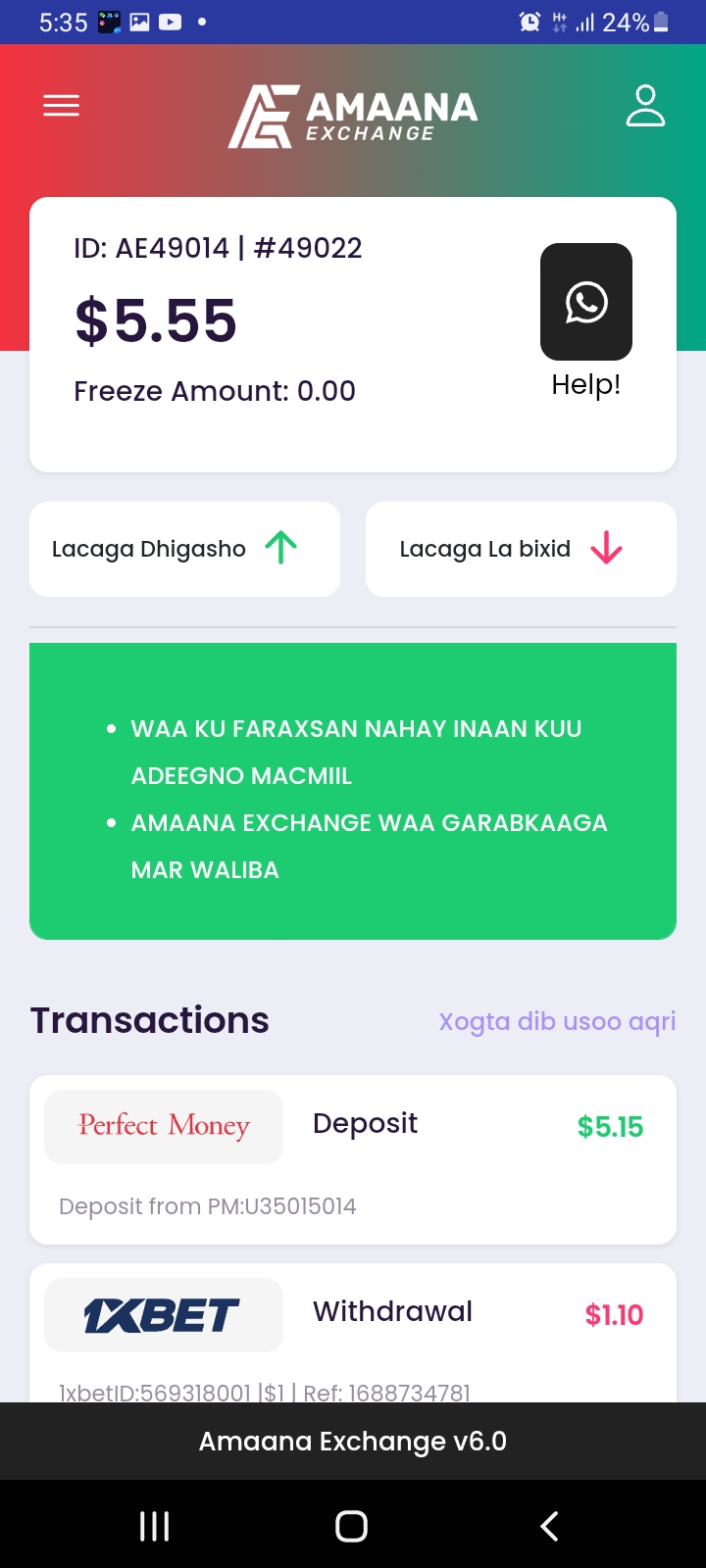Open the Perfect Money deposit transaction
The image size is (706, 1568).
(x=353, y=1159)
